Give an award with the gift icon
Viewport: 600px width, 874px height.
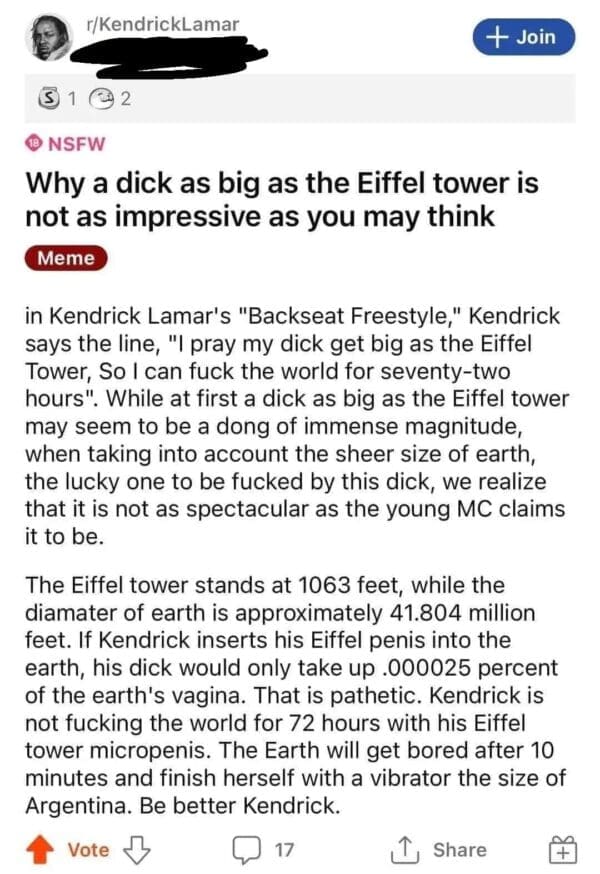pos(563,849)
